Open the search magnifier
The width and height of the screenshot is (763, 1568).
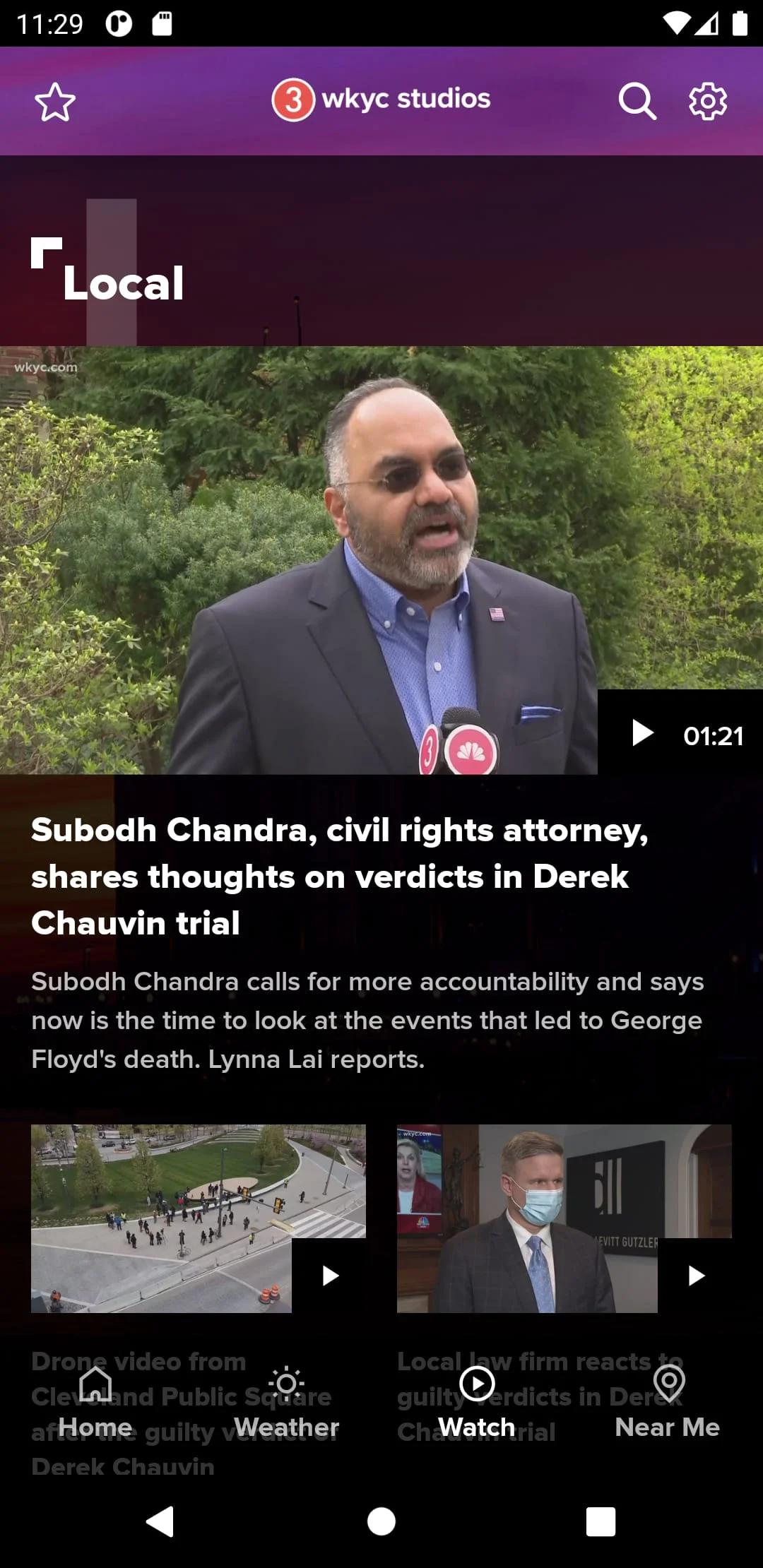click(637, 102)
